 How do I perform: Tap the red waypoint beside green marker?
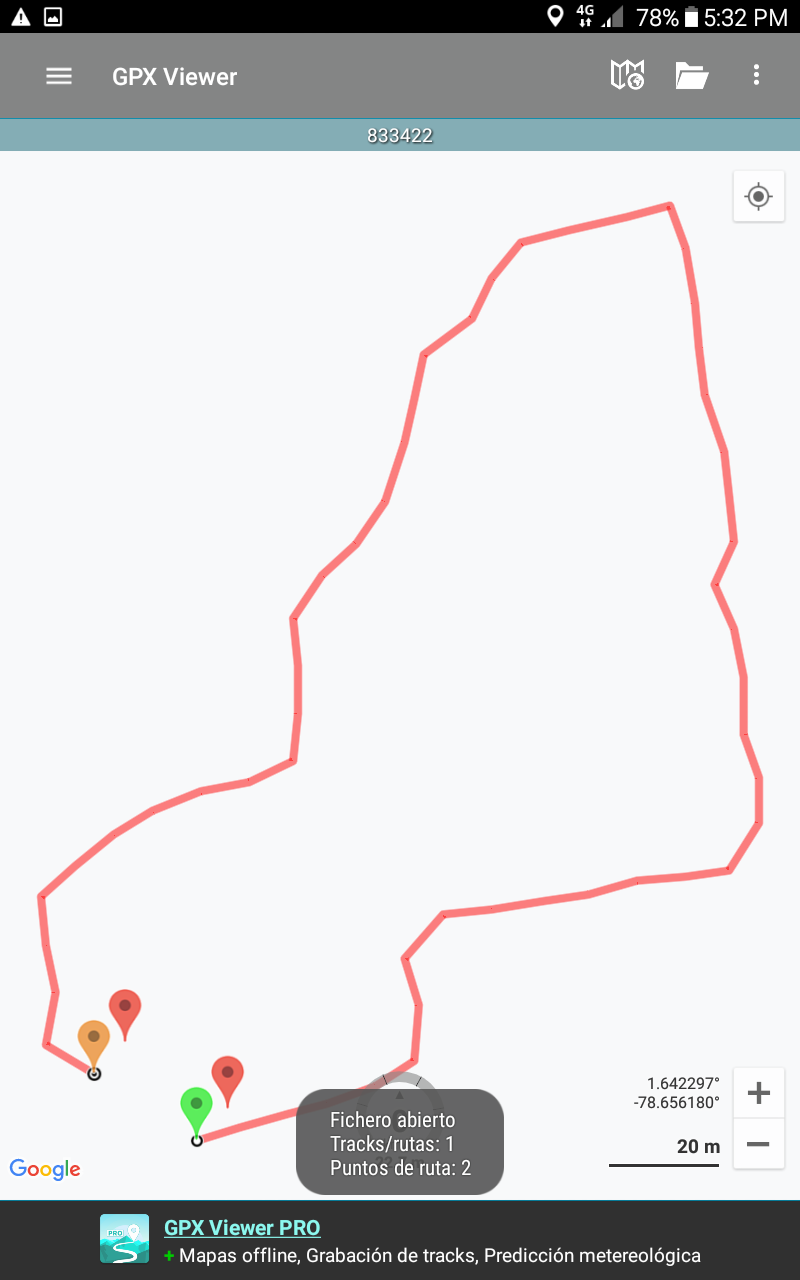tap(228, 1075)
